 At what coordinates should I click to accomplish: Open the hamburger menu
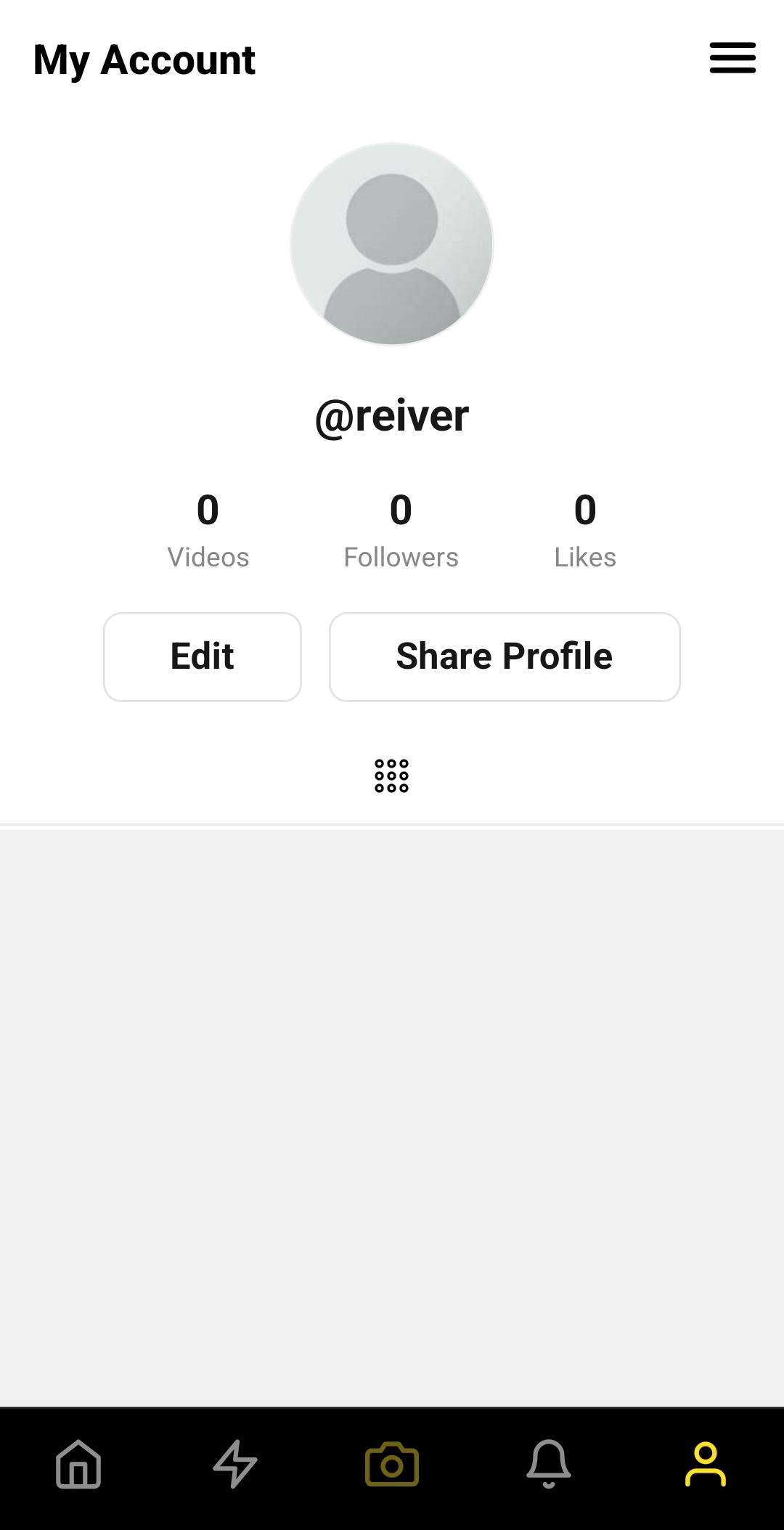tap(732, 58)
